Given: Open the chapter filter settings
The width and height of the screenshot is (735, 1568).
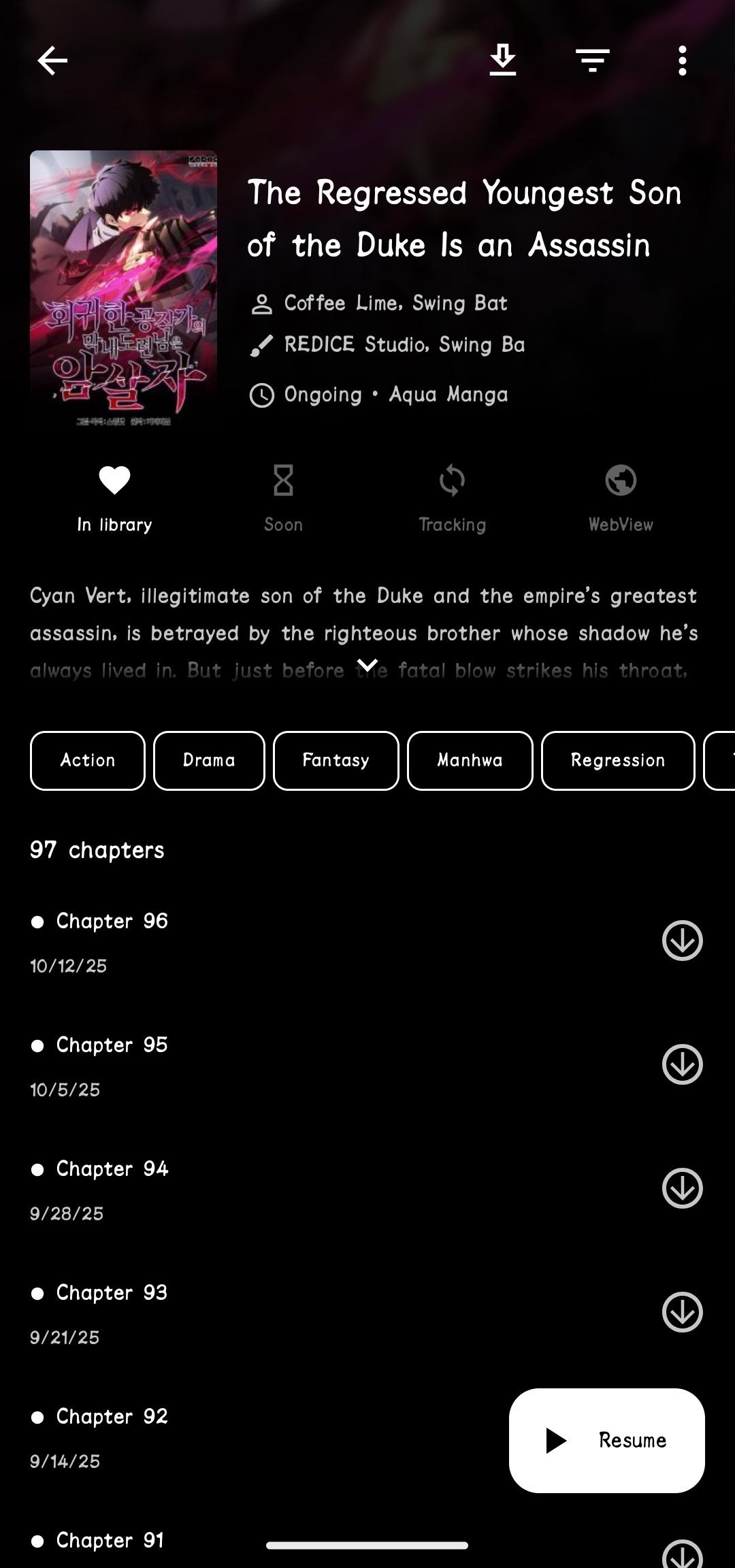Looking at the screenshot, I should [592, 61].
